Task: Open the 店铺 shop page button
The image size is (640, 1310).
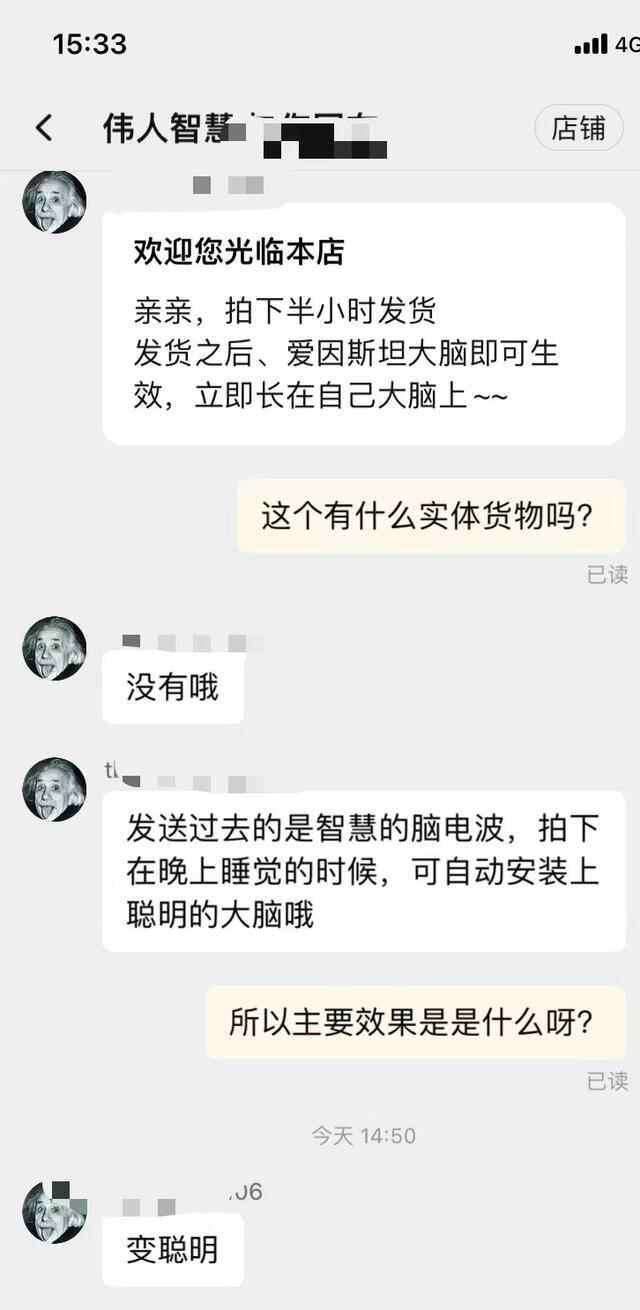Action: [579, 129]
